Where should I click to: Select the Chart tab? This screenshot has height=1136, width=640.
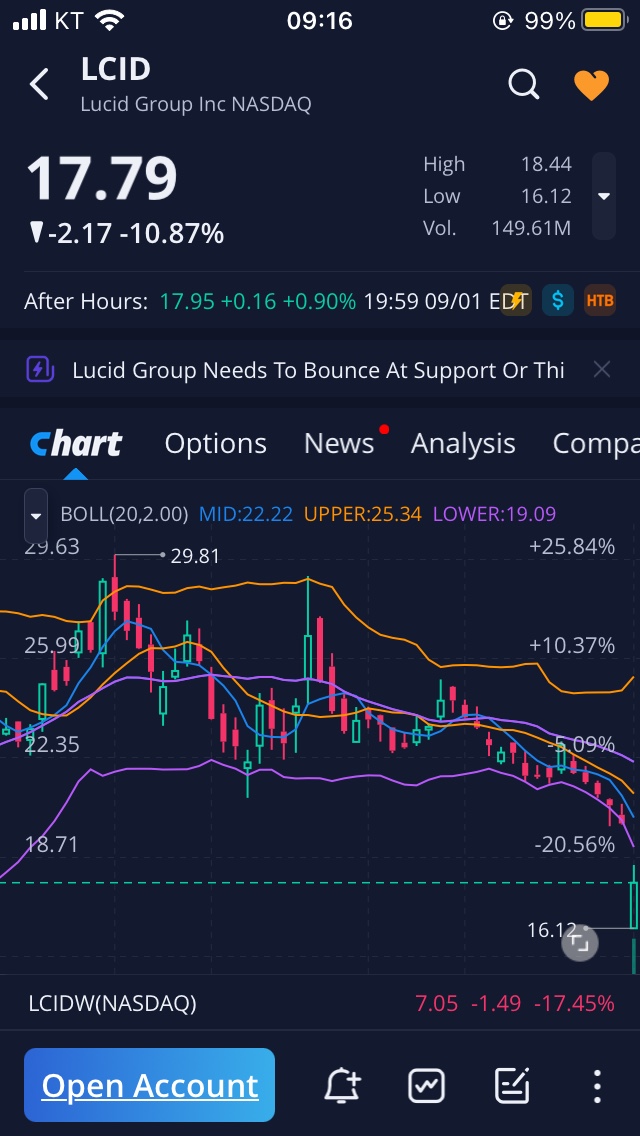pyautogui.click(x=76, y=444)
